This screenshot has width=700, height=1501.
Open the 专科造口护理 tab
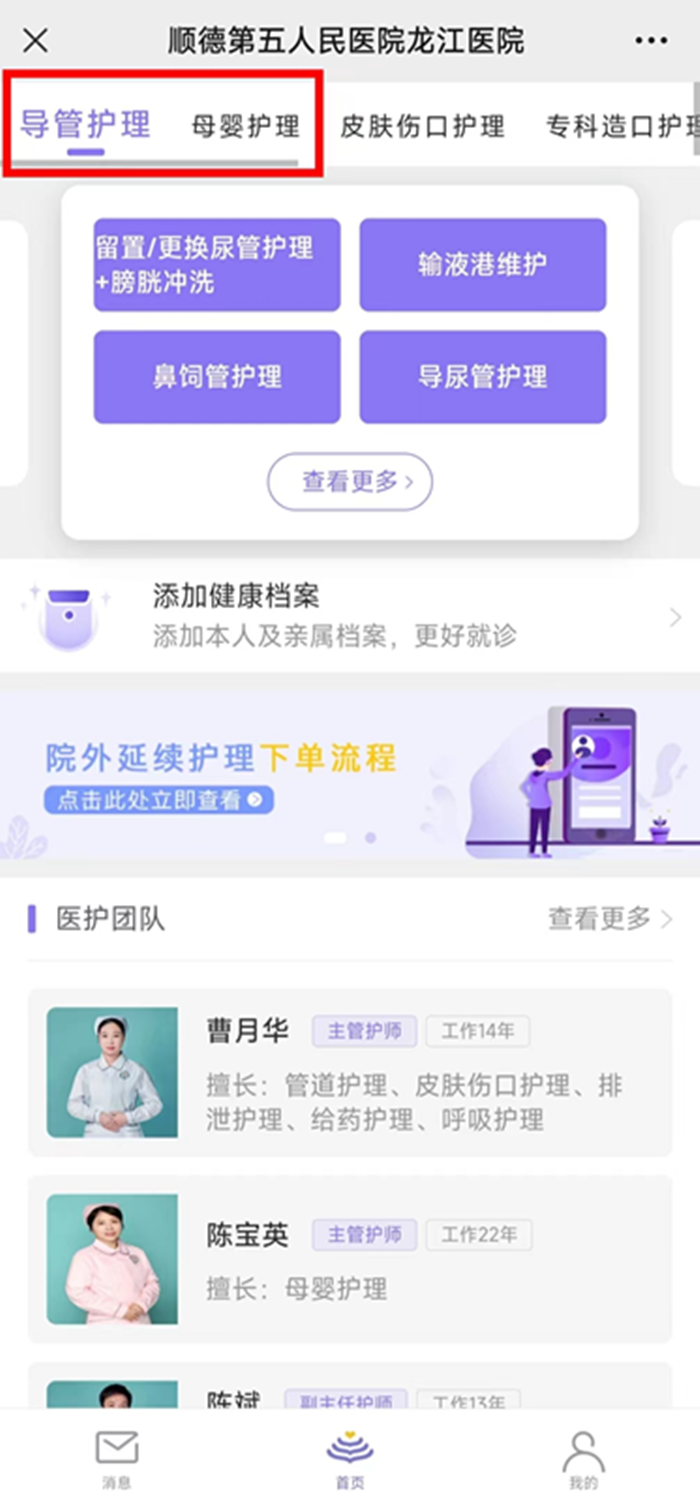point(620,127)
